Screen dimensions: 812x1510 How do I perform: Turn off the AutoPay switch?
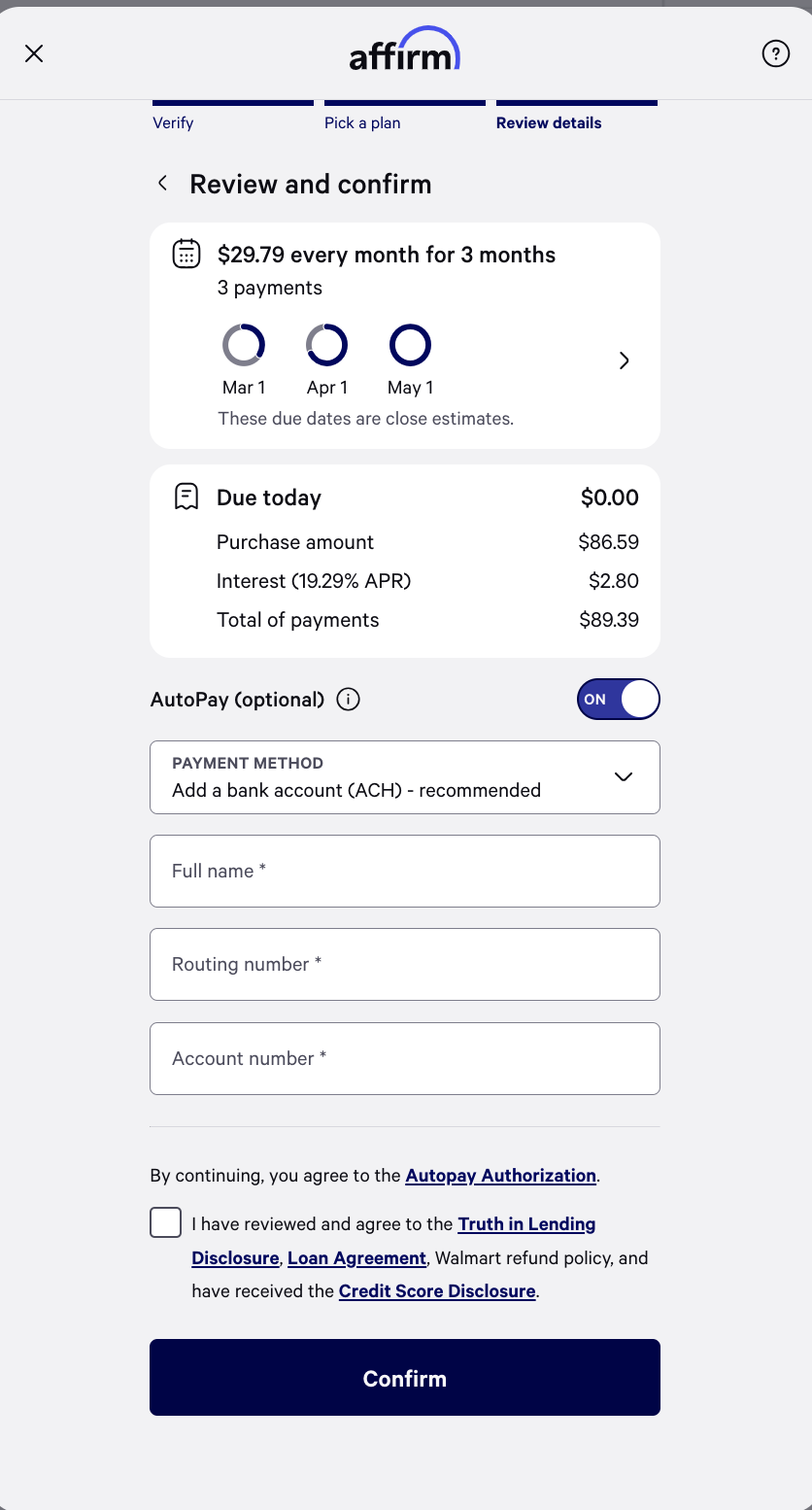pyautogui.click(x=618, y=700)
